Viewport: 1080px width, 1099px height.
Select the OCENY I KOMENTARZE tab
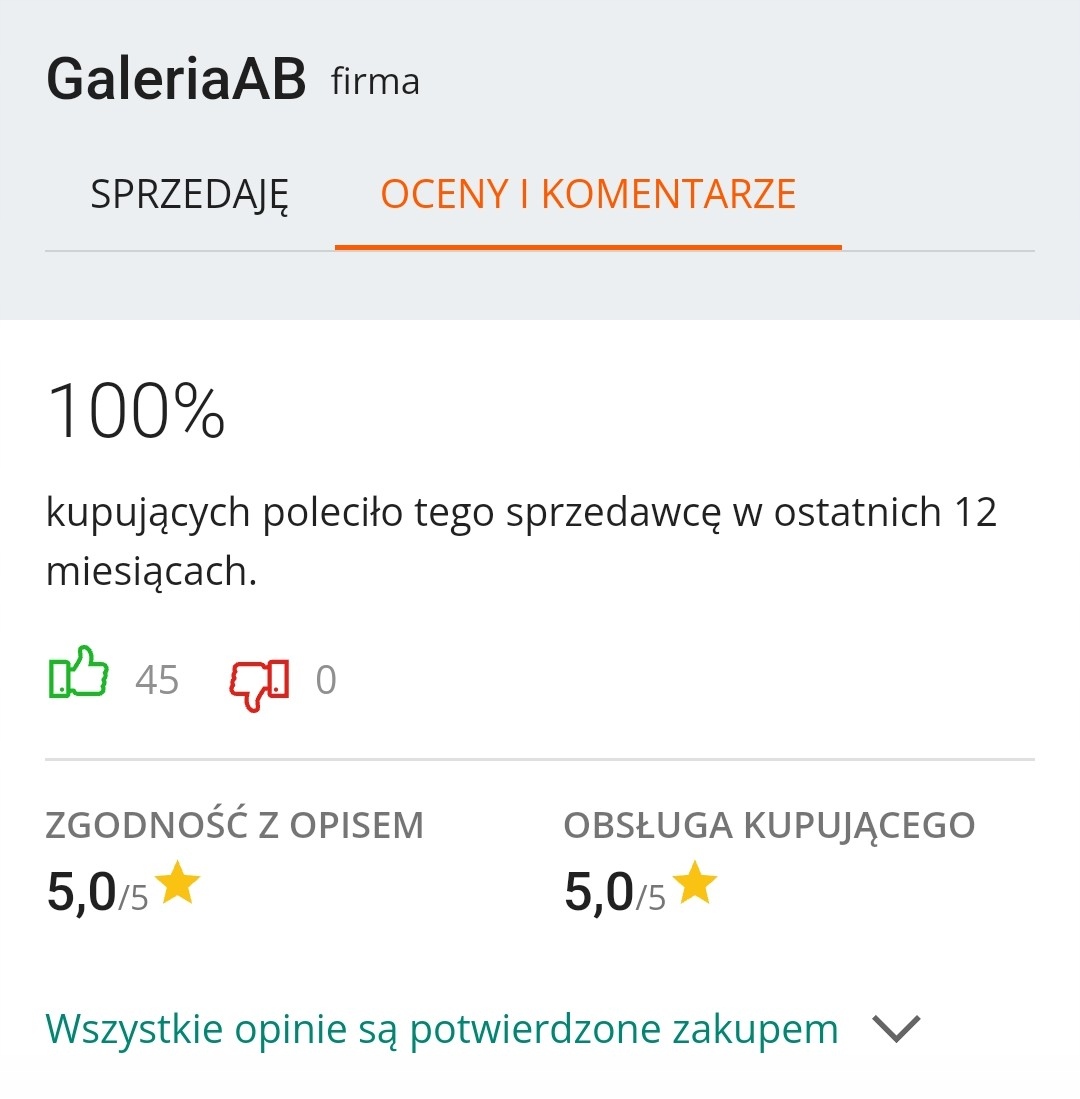click(588, 194)
